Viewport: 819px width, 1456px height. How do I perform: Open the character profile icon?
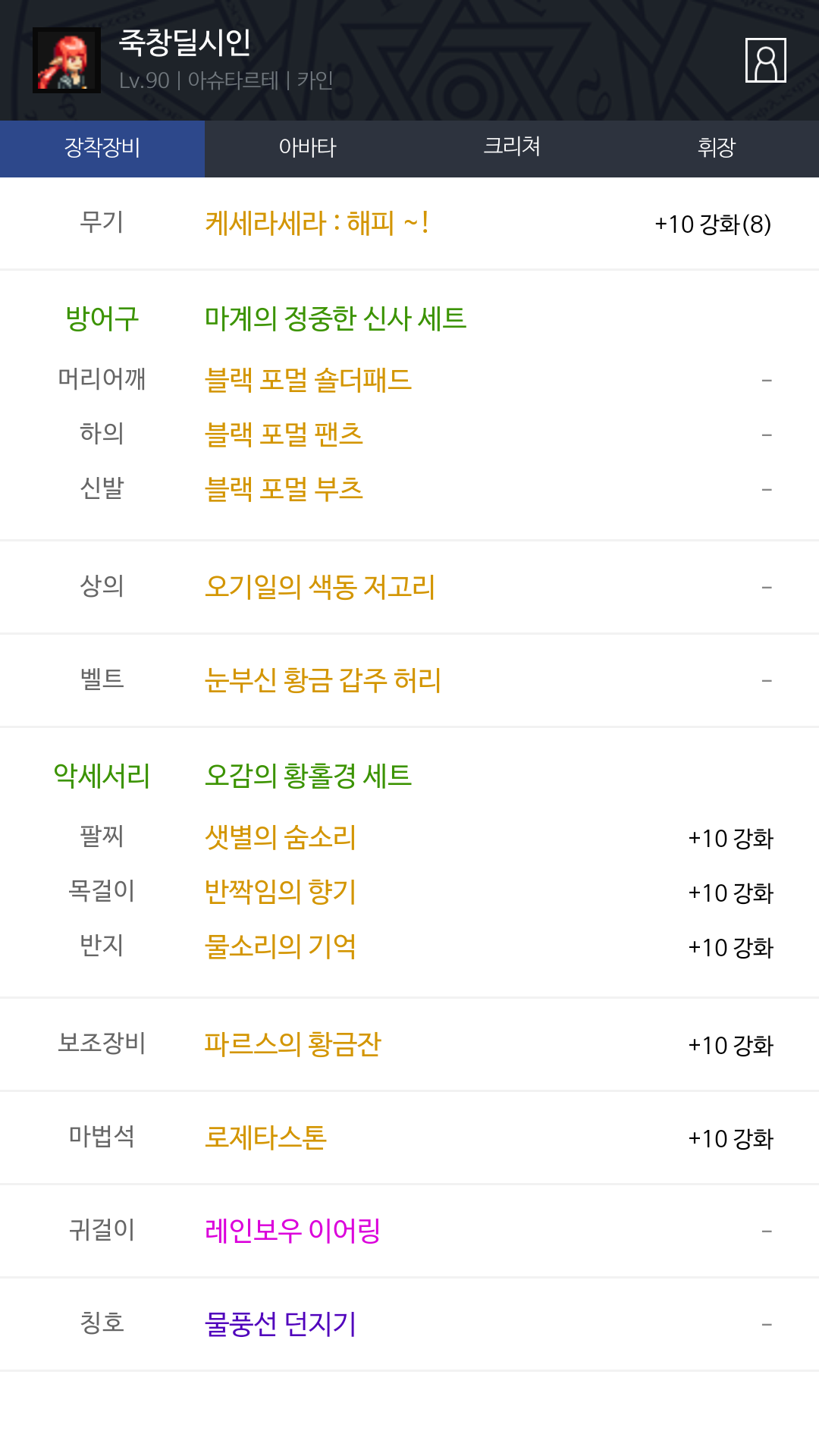[x=765, y=60]
